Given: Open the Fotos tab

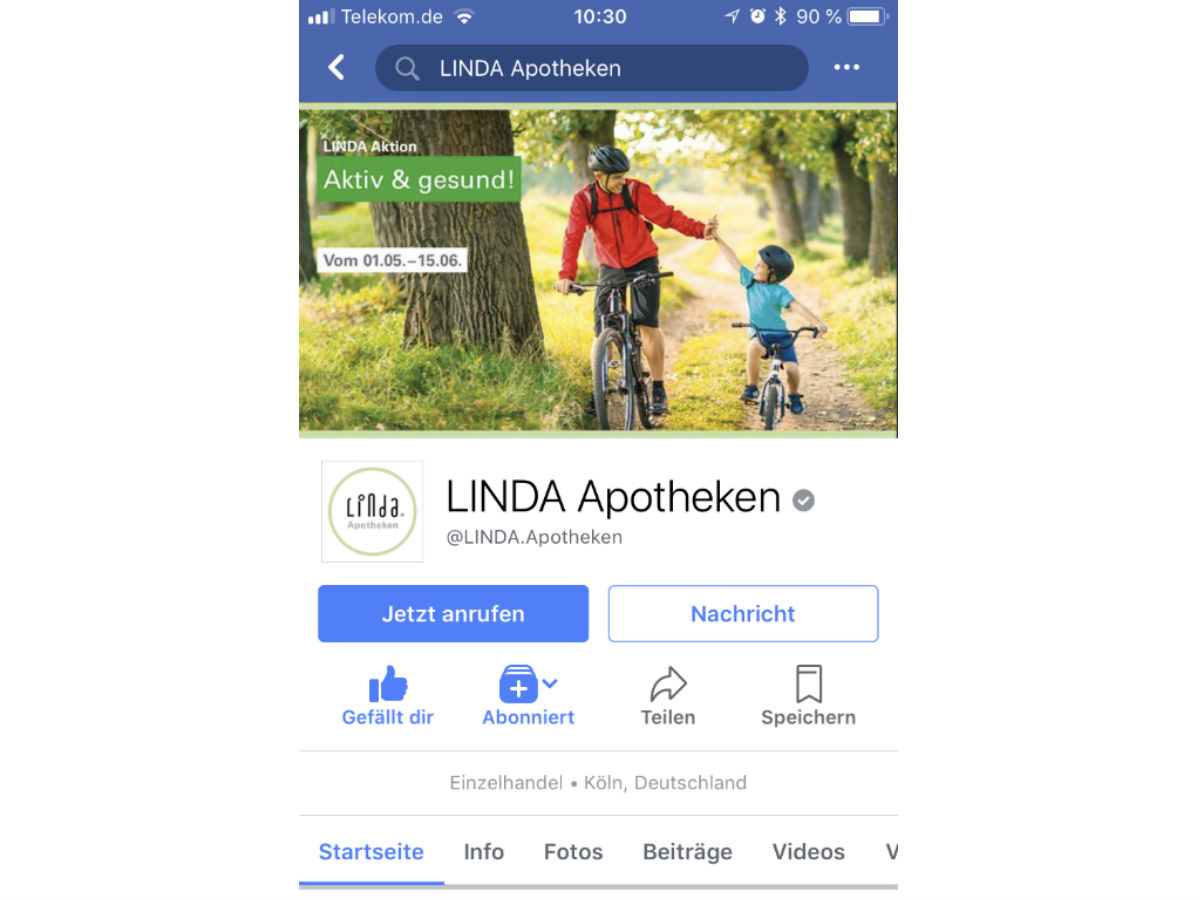Looking at the screenshot, I should click(x=573, y=852).
